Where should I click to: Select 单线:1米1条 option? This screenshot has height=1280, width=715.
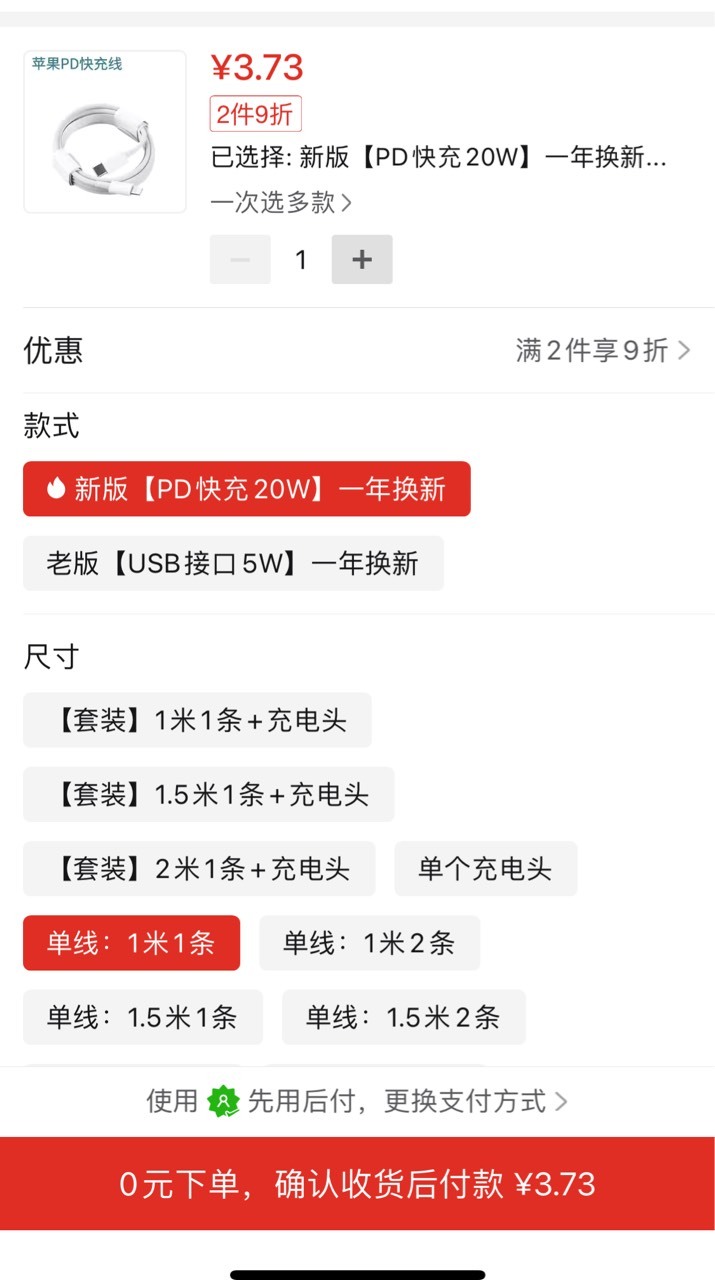click(131, 943)
